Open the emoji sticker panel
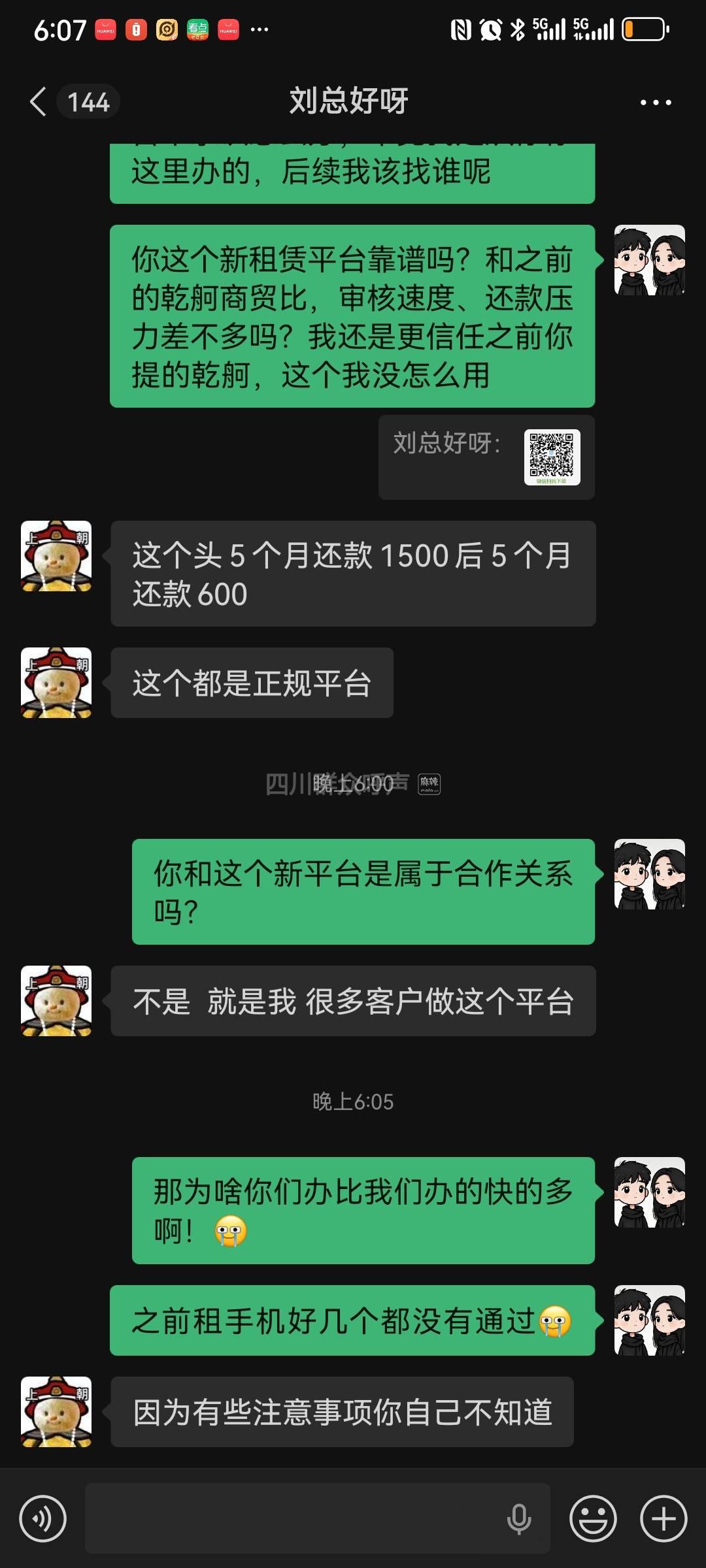The width and height of the screenshot is (706, 1568). tap(593, 1519)
